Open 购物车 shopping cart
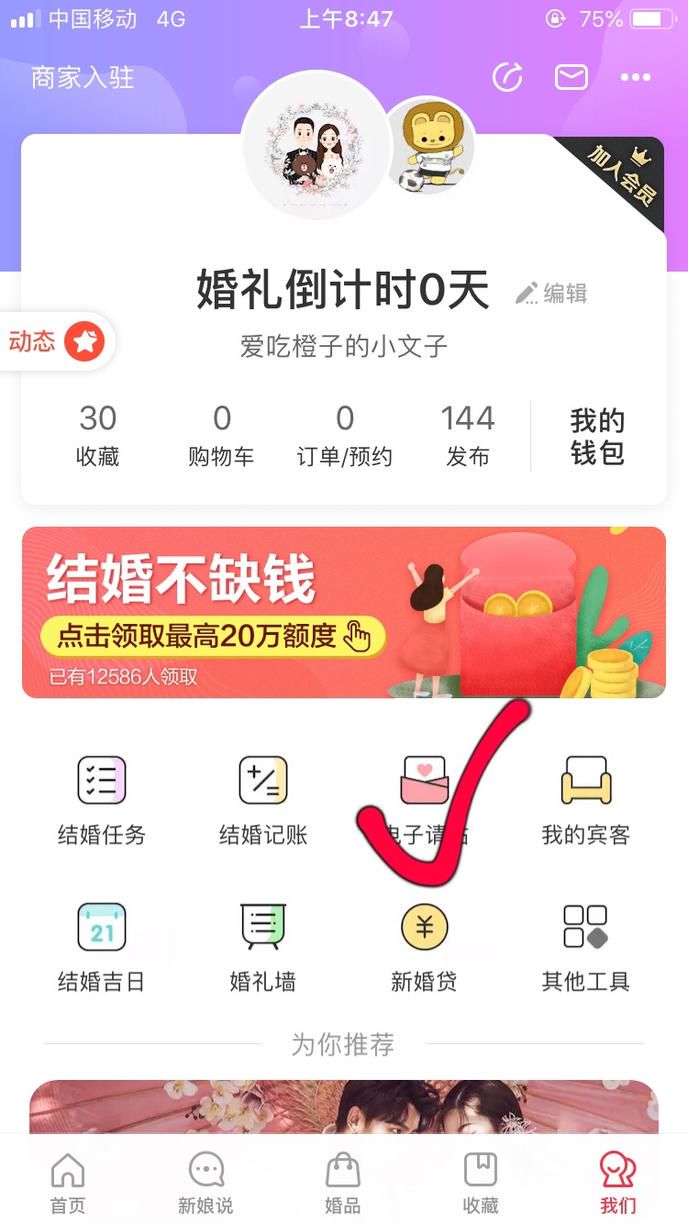The height and width of the screenshot is (1224, 688). 221,435
